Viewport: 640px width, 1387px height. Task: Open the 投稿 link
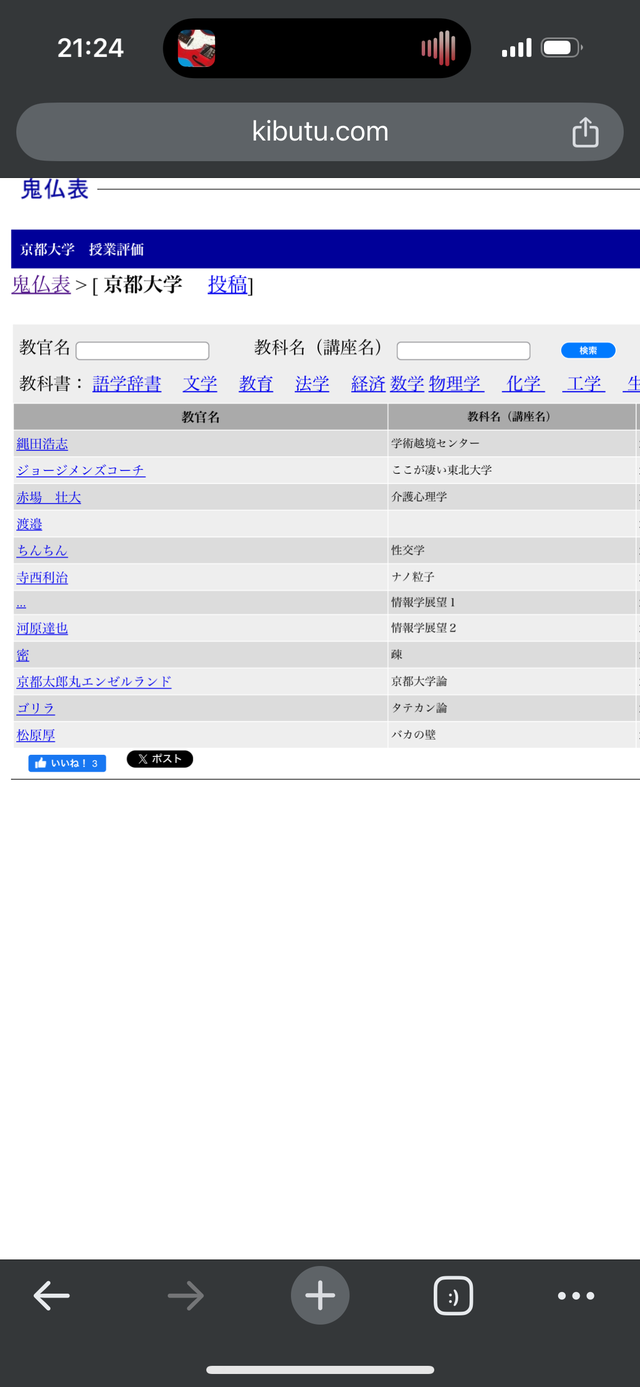[227, 285]
